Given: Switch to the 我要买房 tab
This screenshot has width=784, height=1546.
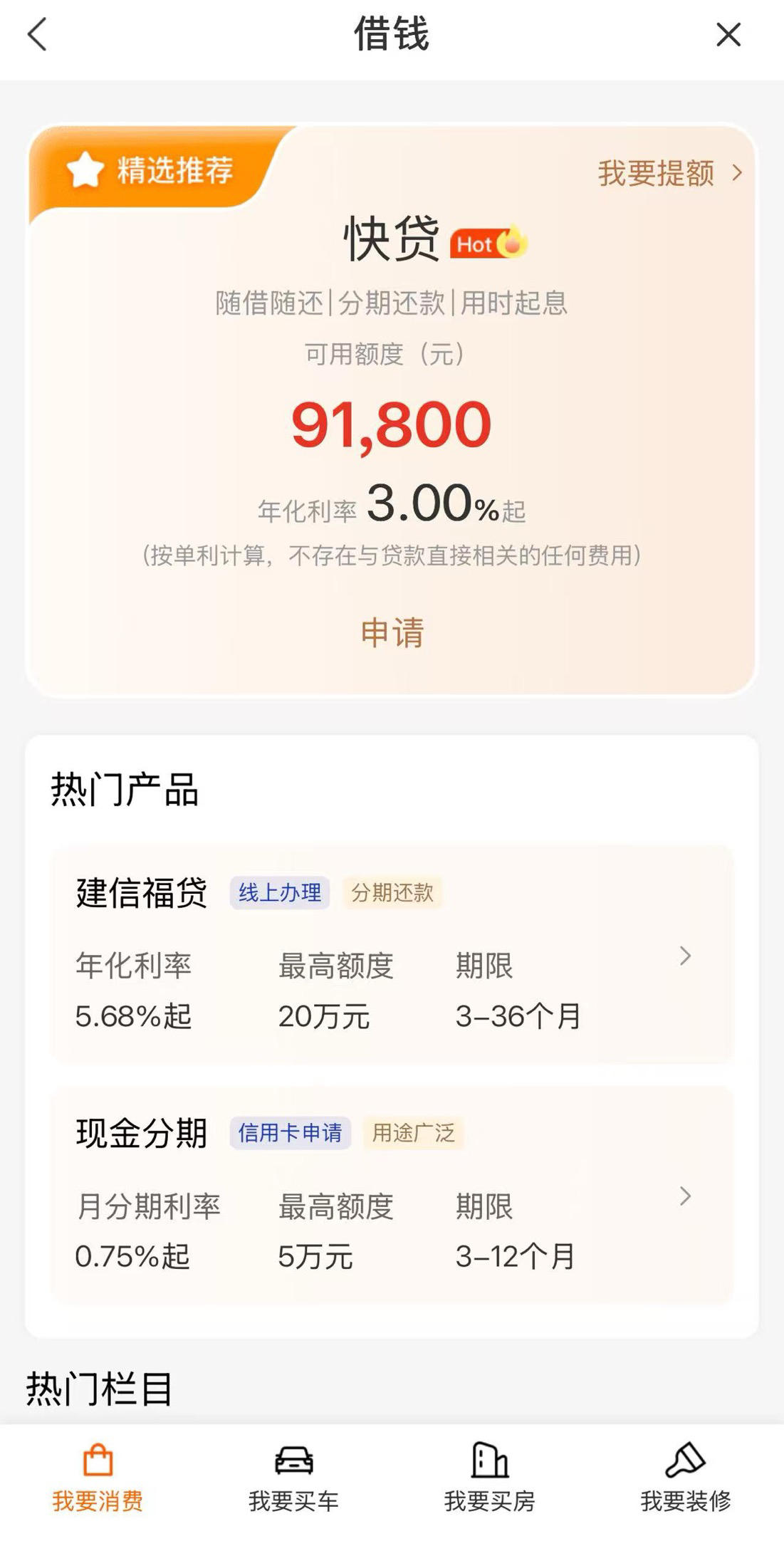Looking at the screenshot, I should tap(490, 1478).
